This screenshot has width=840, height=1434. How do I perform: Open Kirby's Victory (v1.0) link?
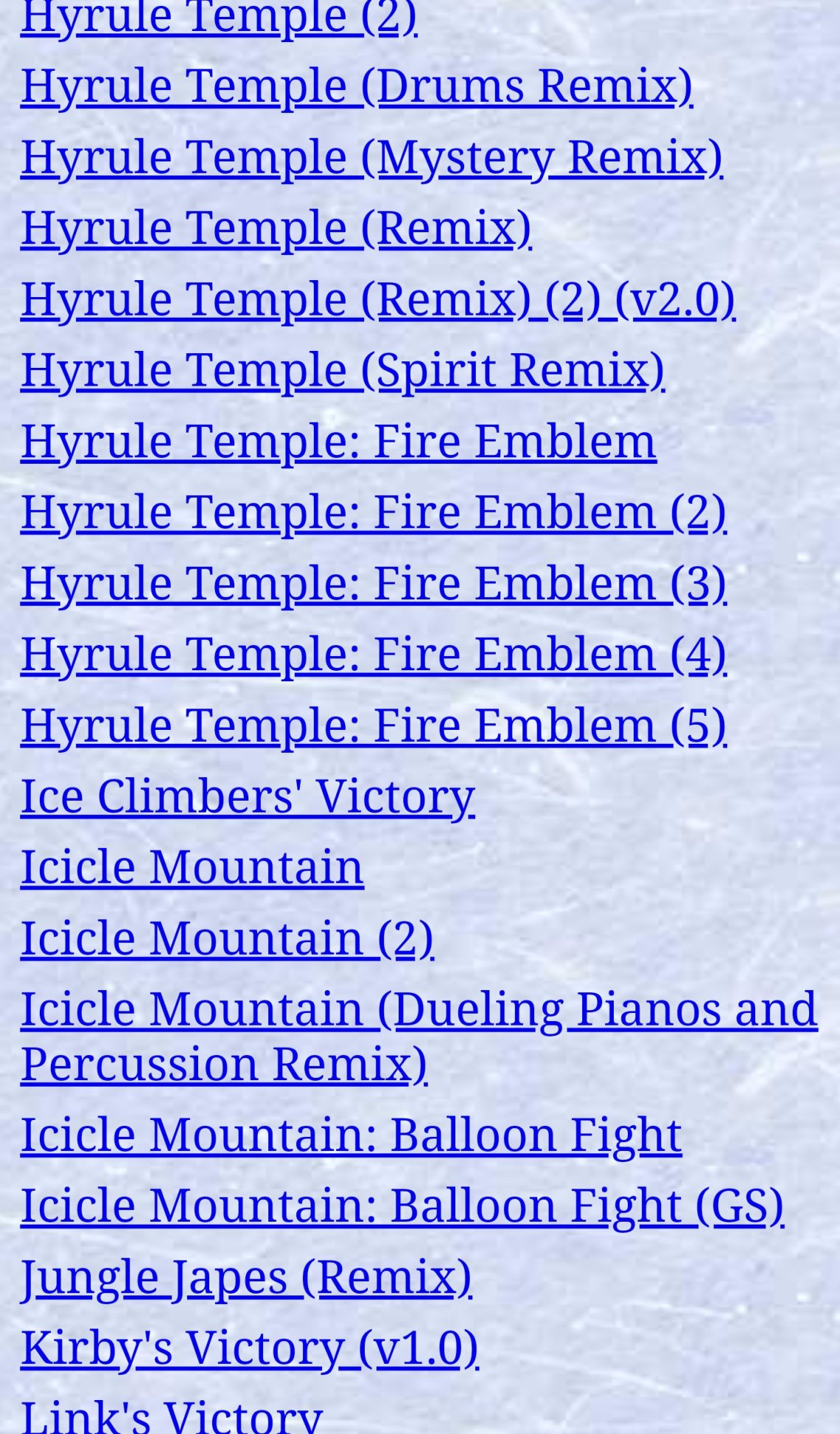click(x=249, y=1348)
